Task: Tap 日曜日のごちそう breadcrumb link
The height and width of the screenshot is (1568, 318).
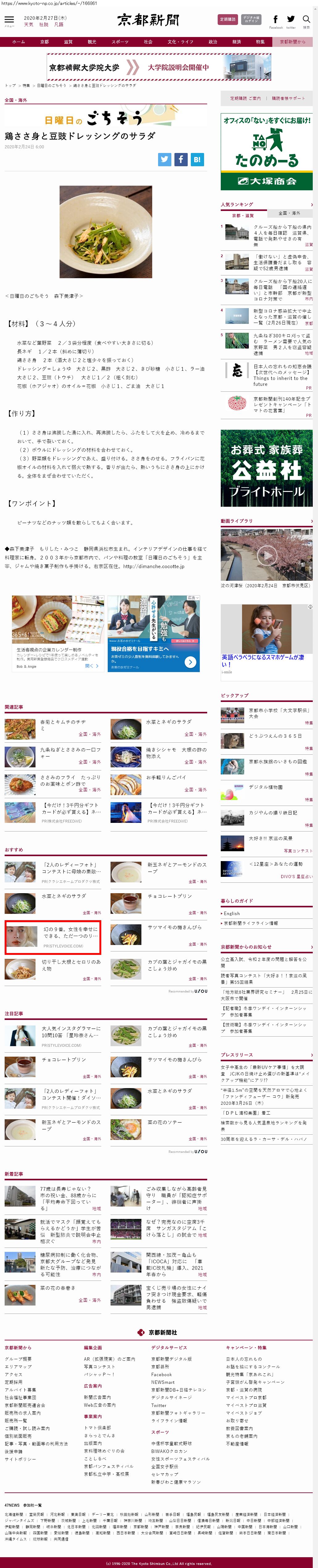Action: click(51, 86)
